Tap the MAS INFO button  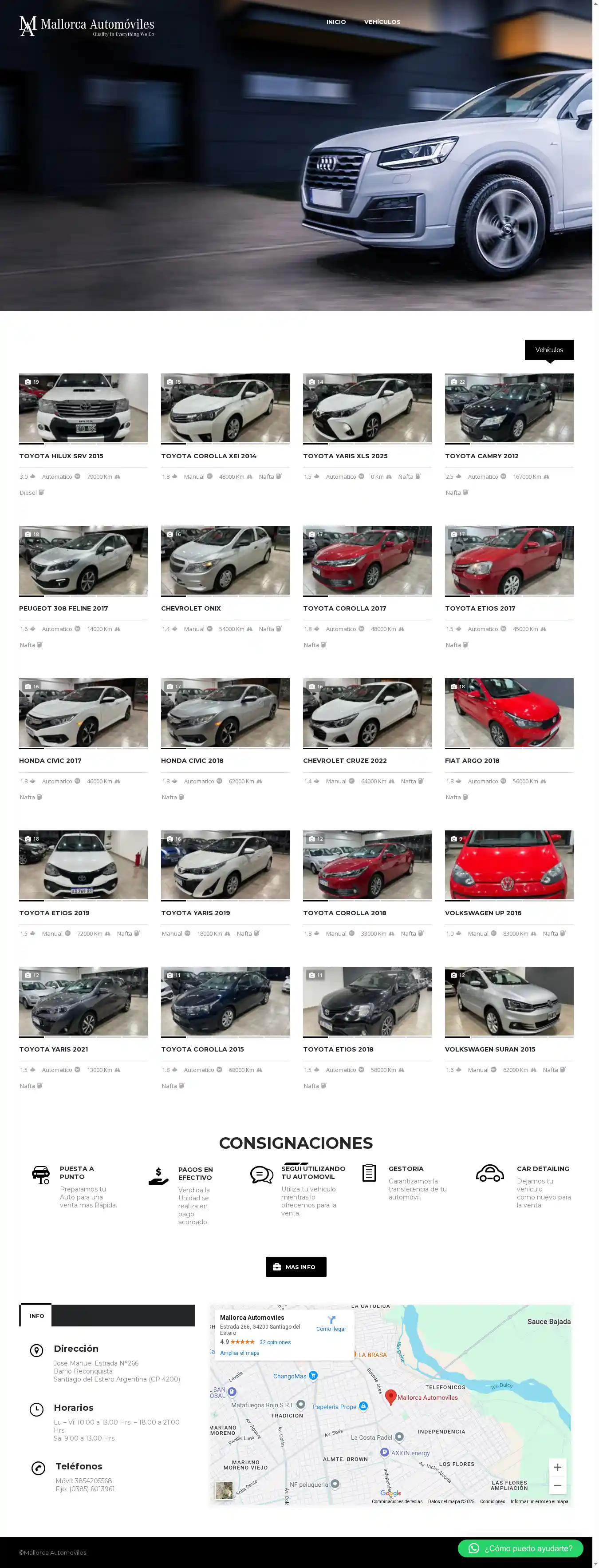click(296, 1266)
